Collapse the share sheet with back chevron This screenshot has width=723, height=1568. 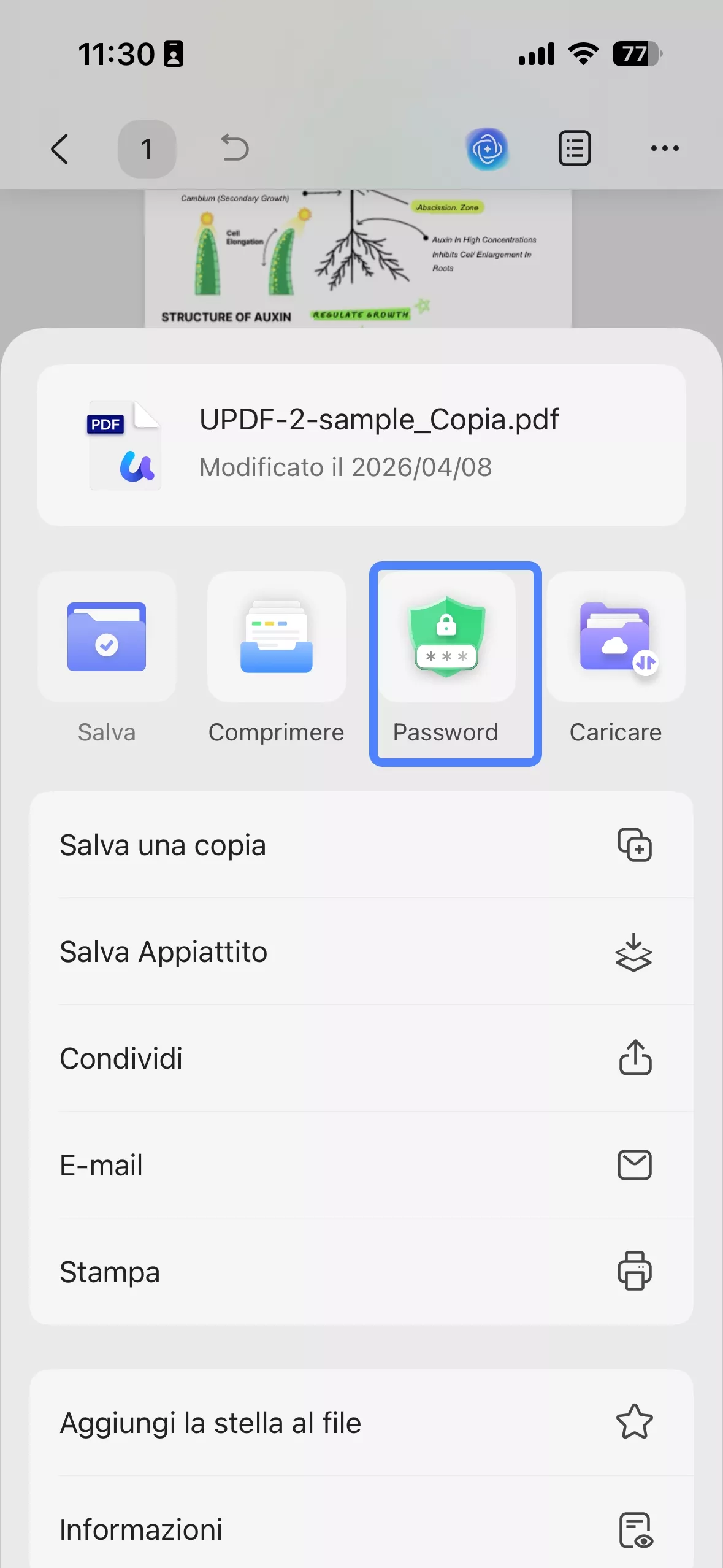60,148
